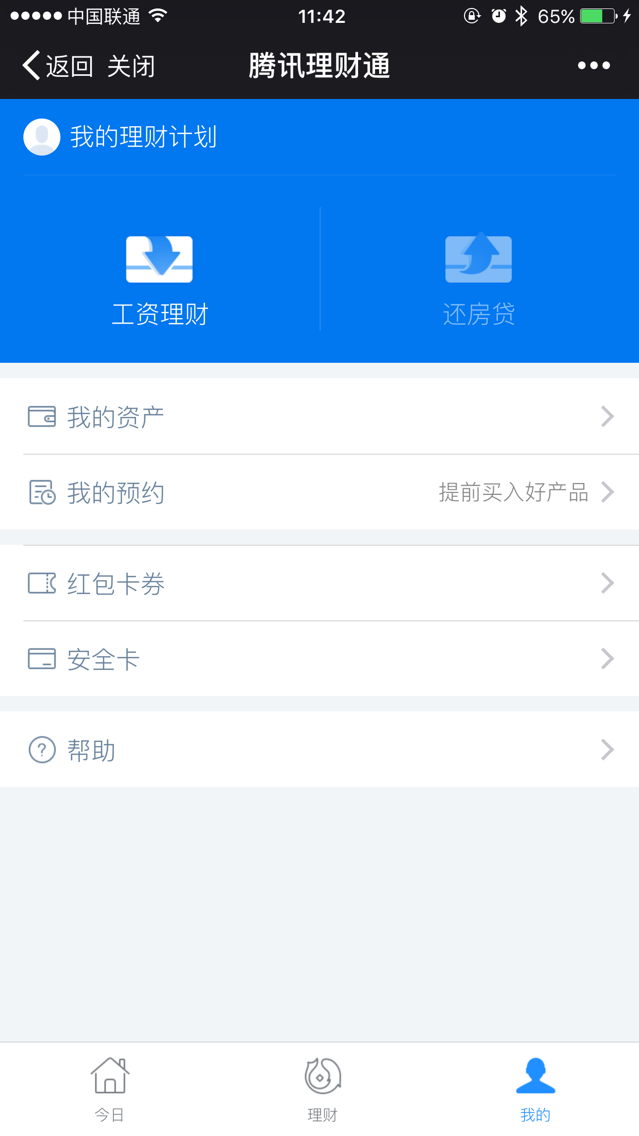Open the 帮助 help page
639x1136 pixels.
pos(319,749)
